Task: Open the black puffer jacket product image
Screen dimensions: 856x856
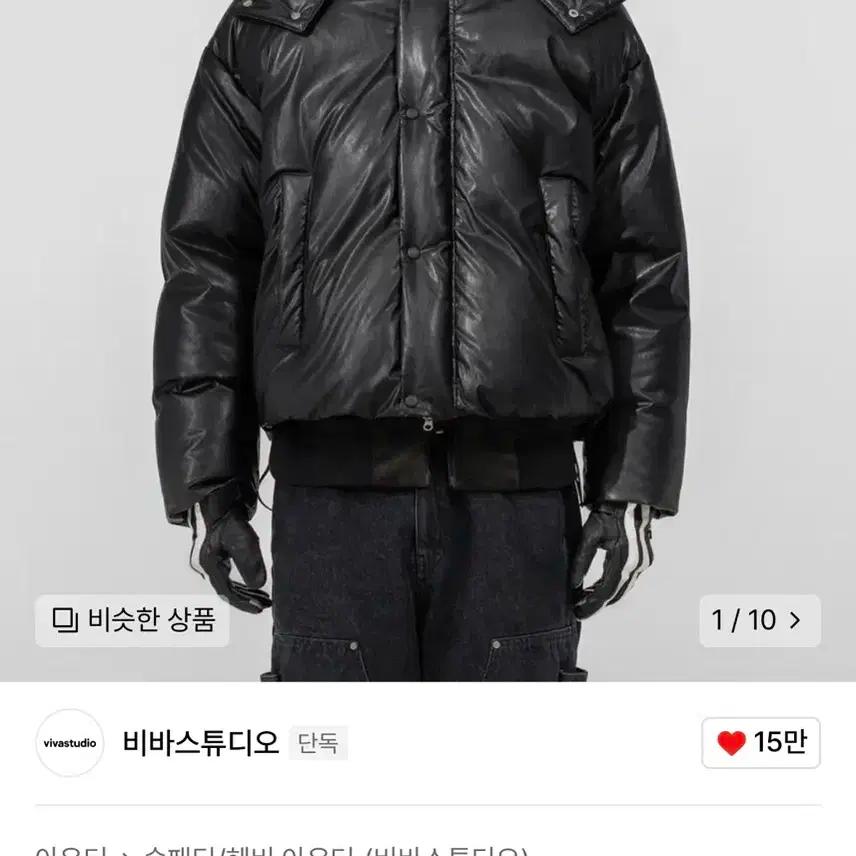Action: (x=428, y=300)
